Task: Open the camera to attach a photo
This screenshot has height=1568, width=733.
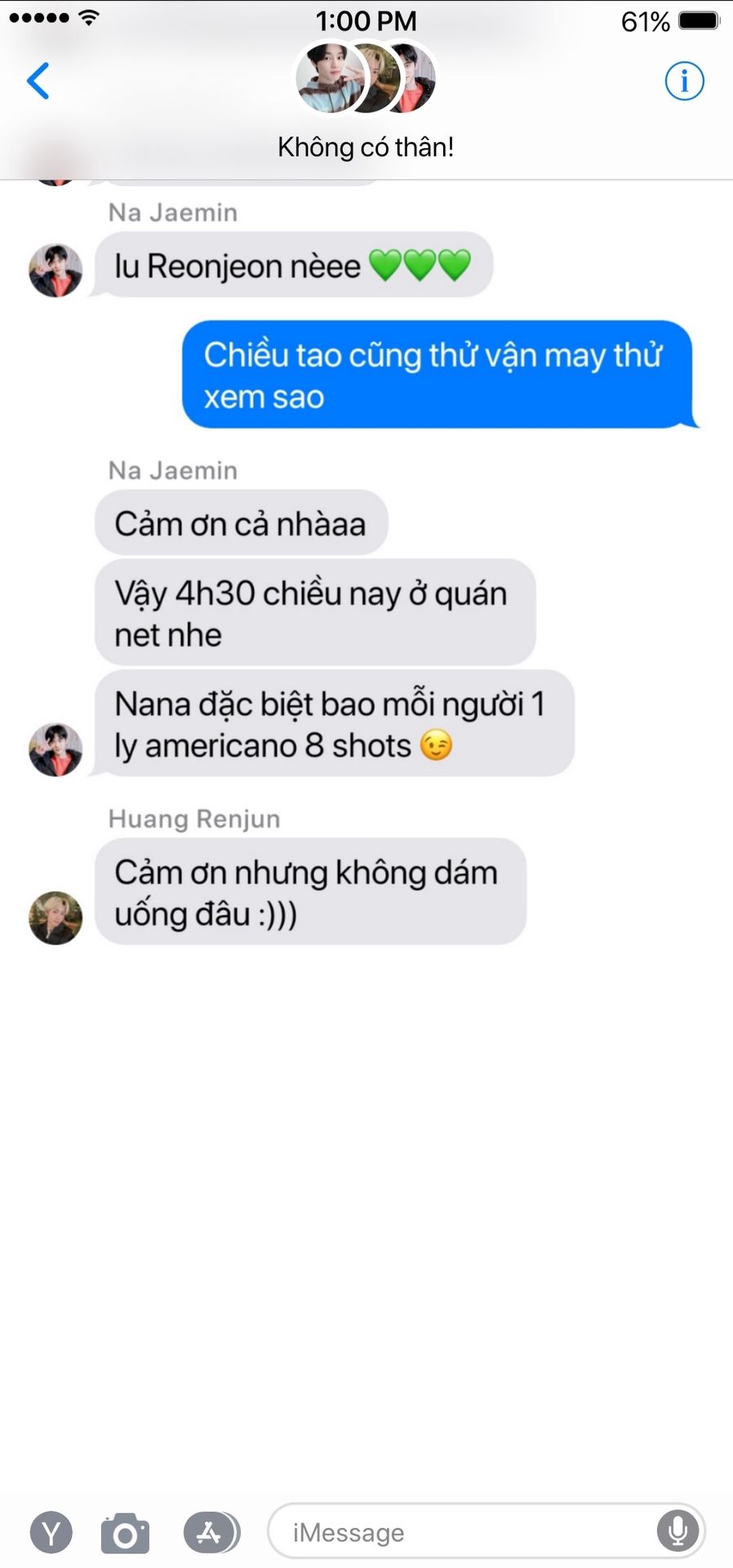Action: (125, 1533)
